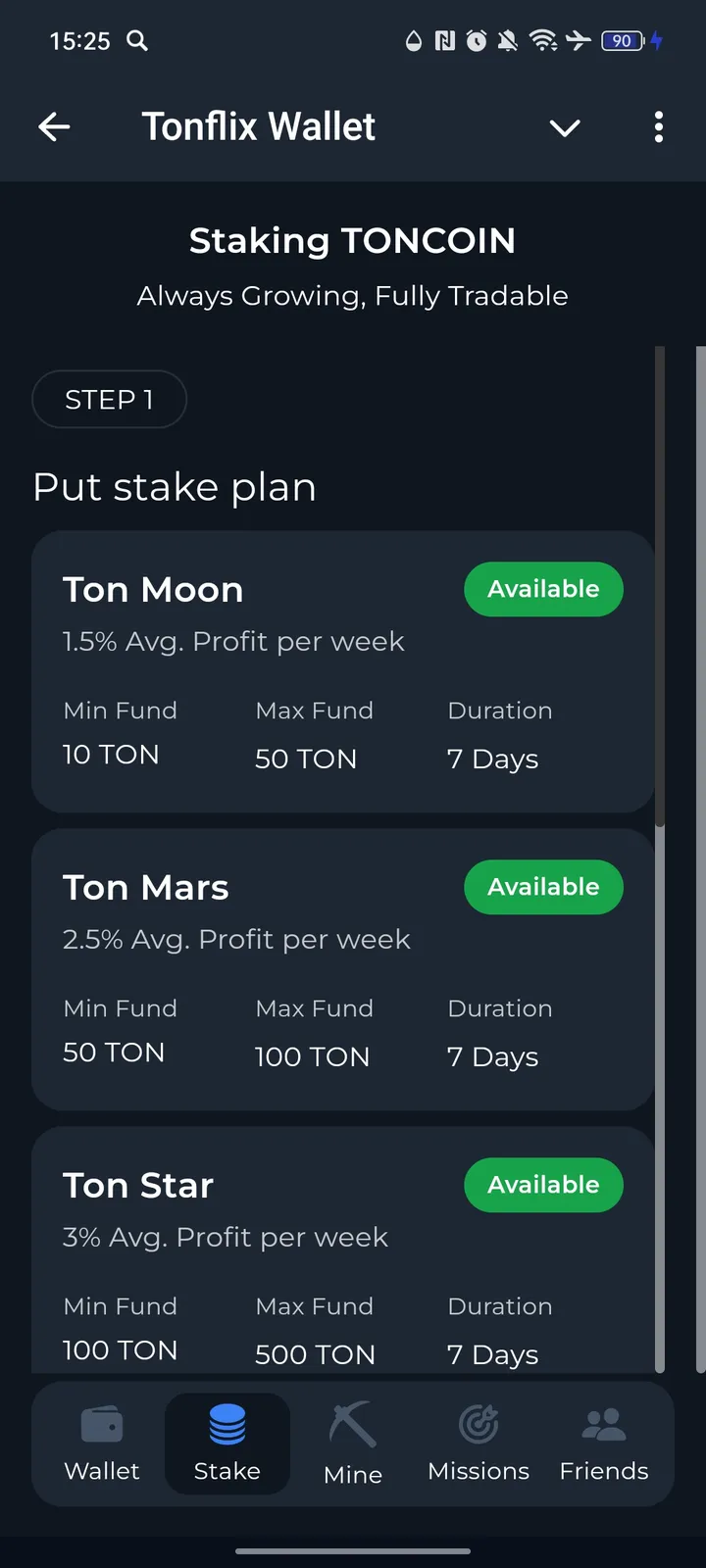Image resolution: width=706 pixels, height=1568 pixels.
Task: Open the three-dot overflow menu
Action: click(x=658, y=127)
